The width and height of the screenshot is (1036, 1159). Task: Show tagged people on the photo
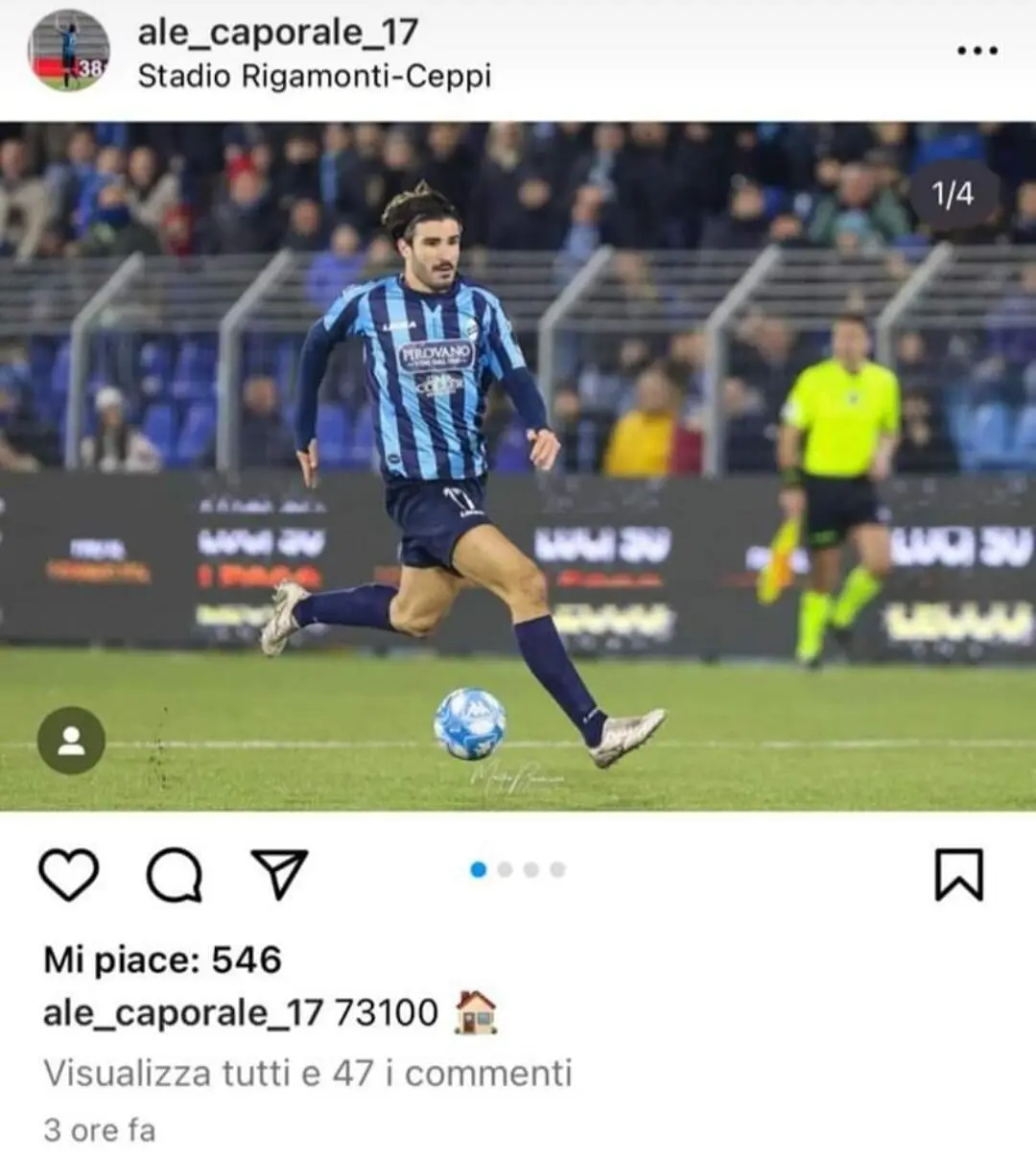point(71,741)
